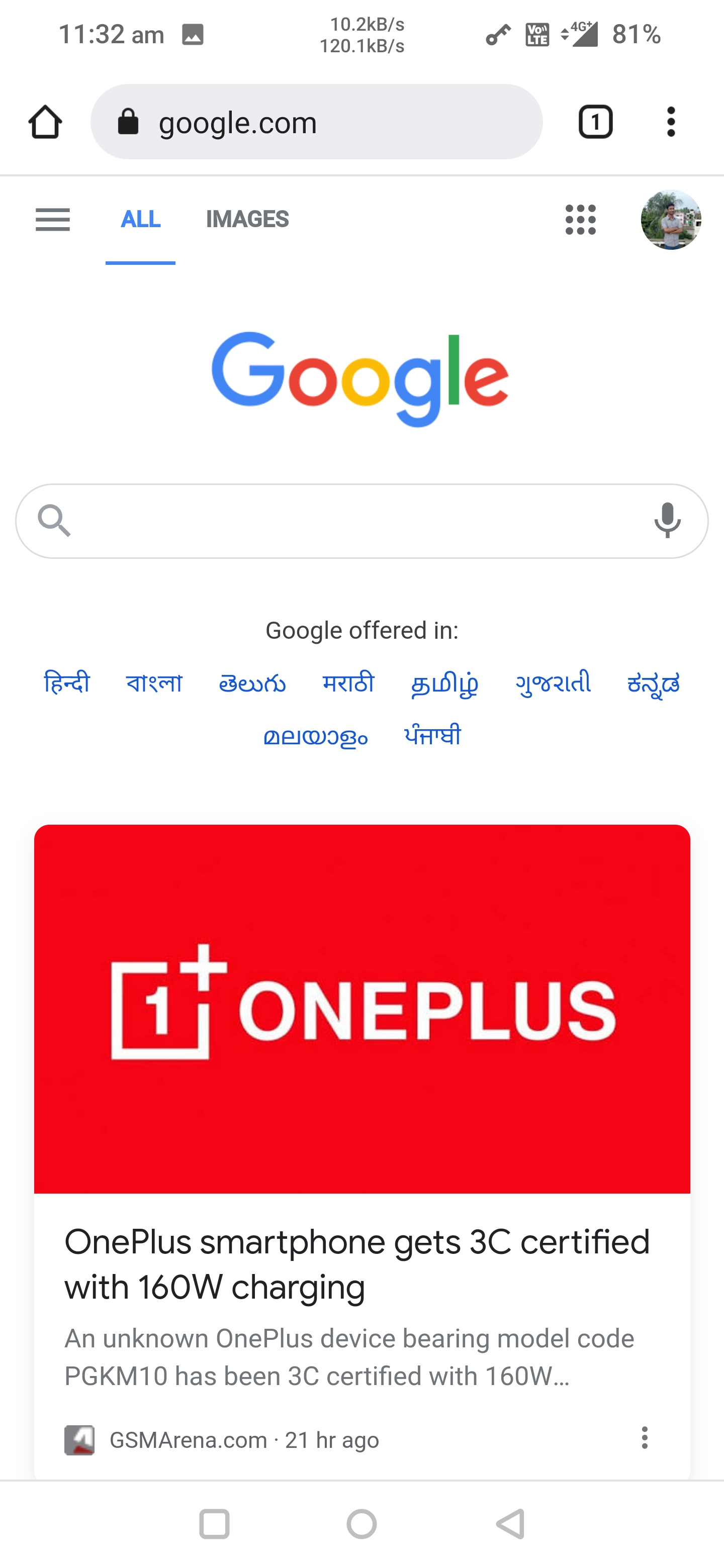Switch Google to தமிழ் language
The image size is (724, 1568).
pyautogui.click(x=444, y=684)
